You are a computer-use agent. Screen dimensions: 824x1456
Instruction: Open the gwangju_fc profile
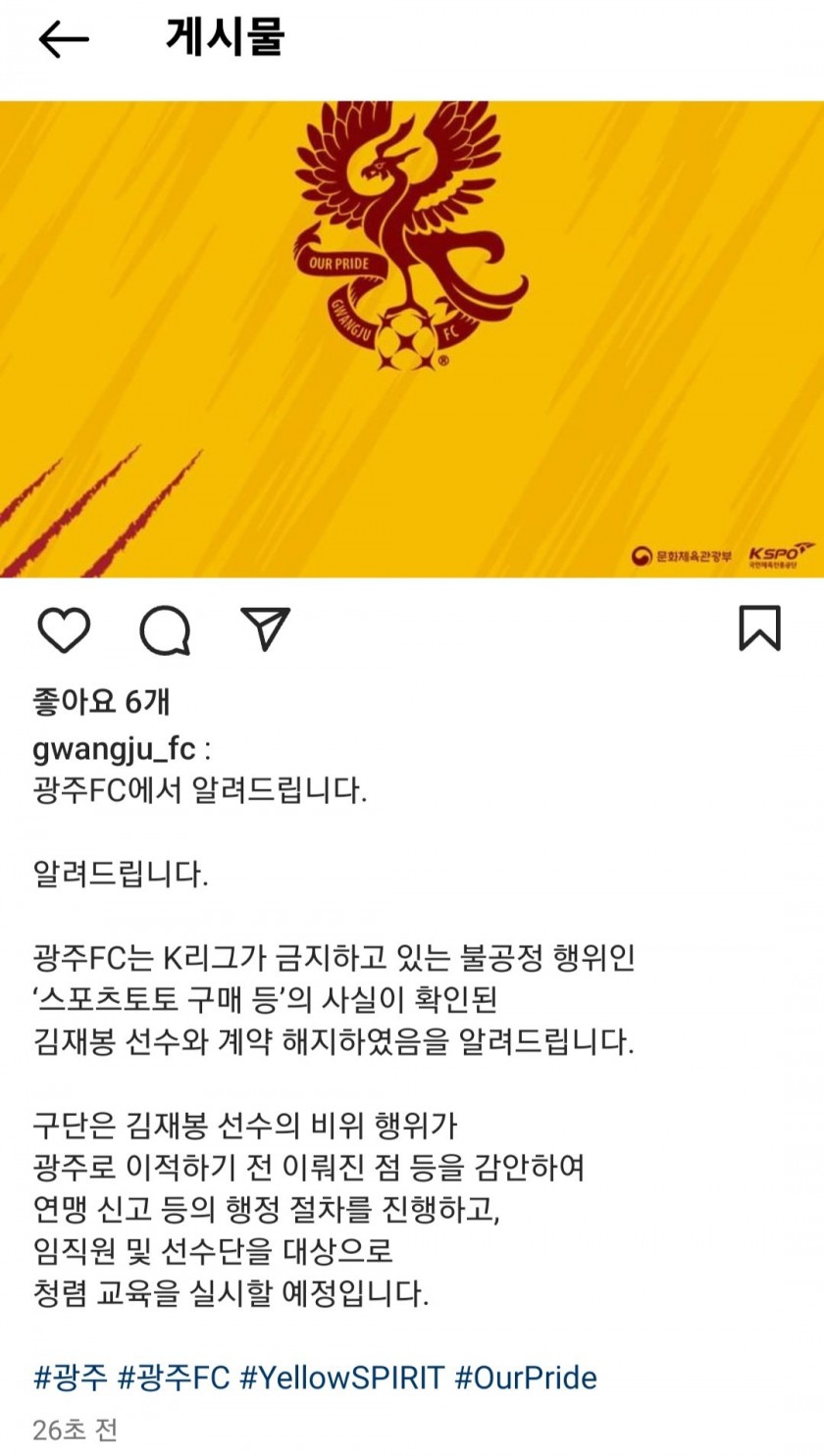point(114,749)
